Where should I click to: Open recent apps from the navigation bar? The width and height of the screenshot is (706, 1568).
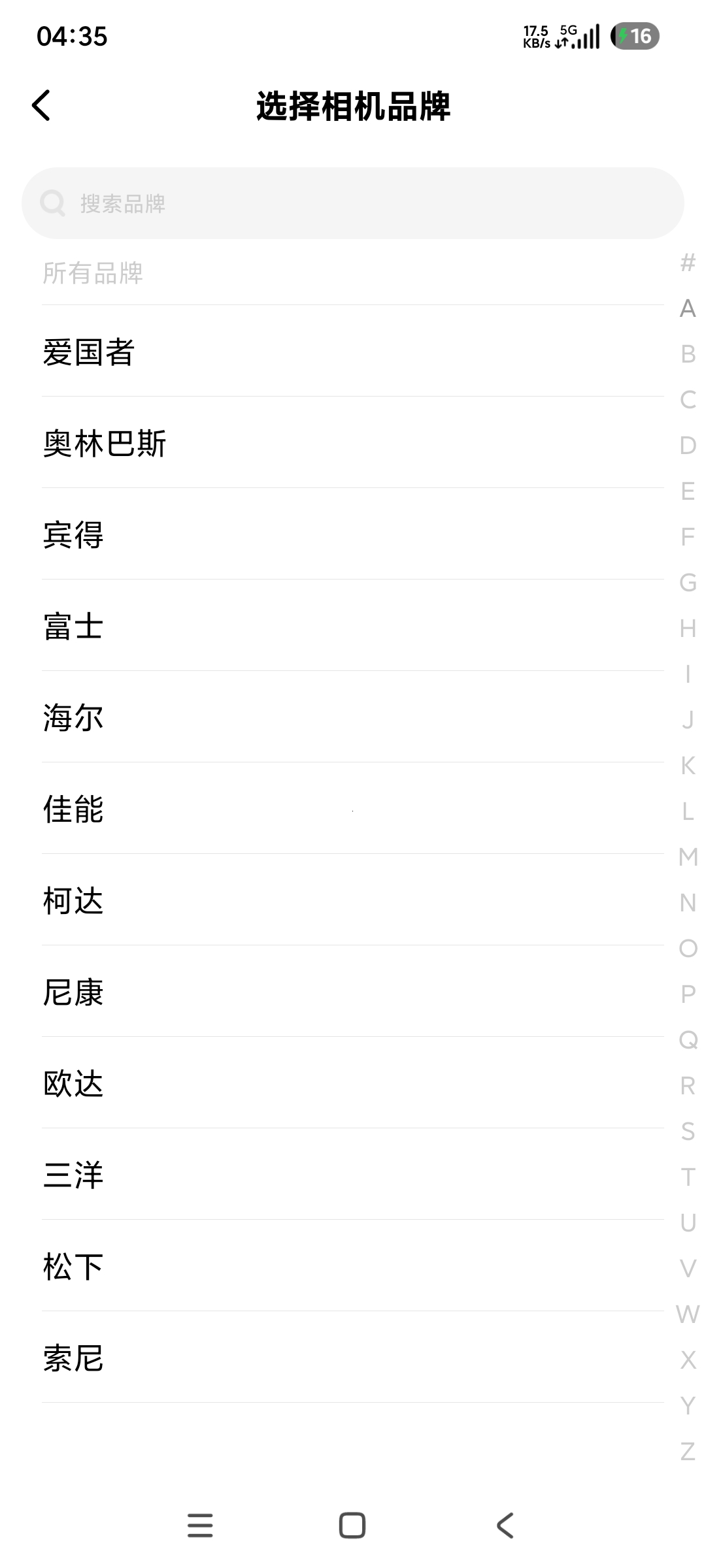click(200, 1526)
